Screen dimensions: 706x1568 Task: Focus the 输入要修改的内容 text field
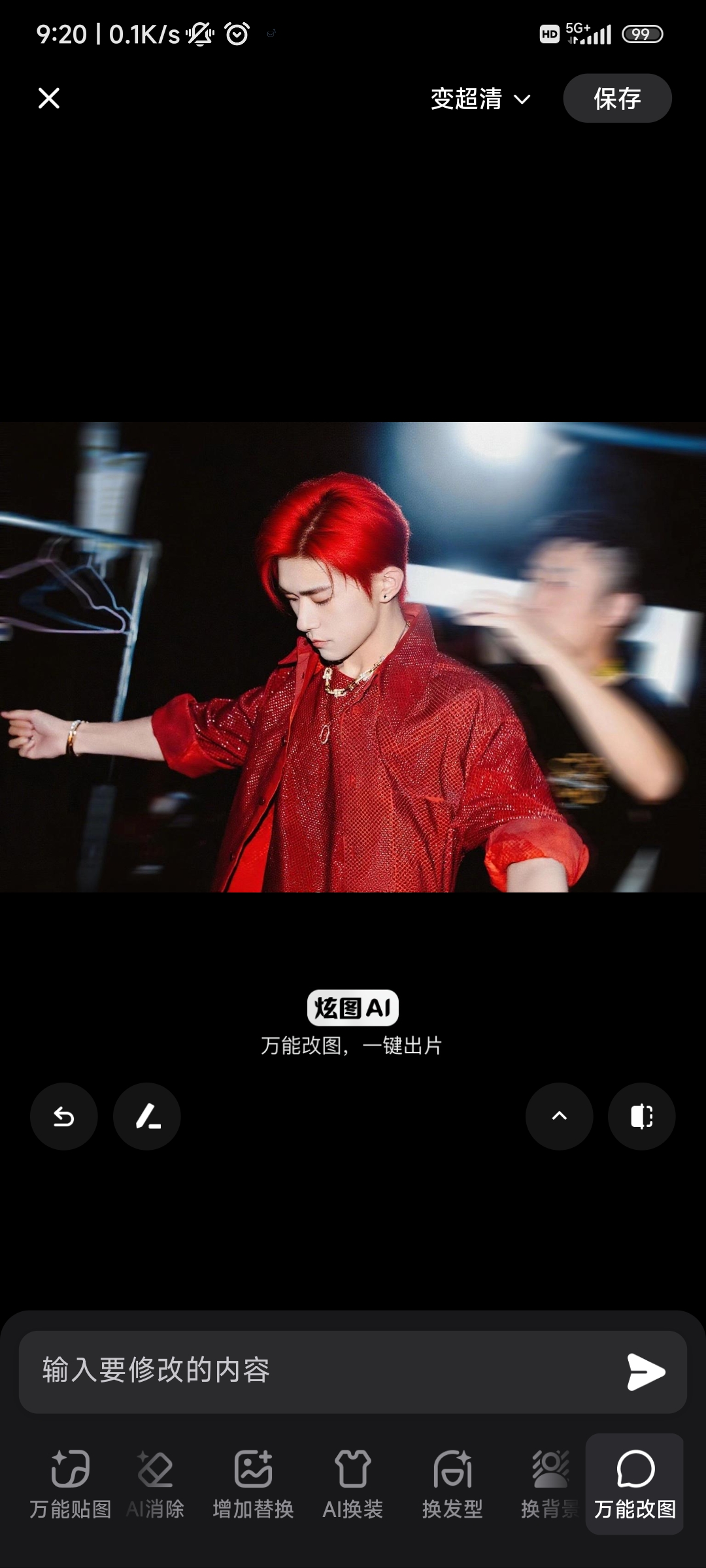(320, 1372)
